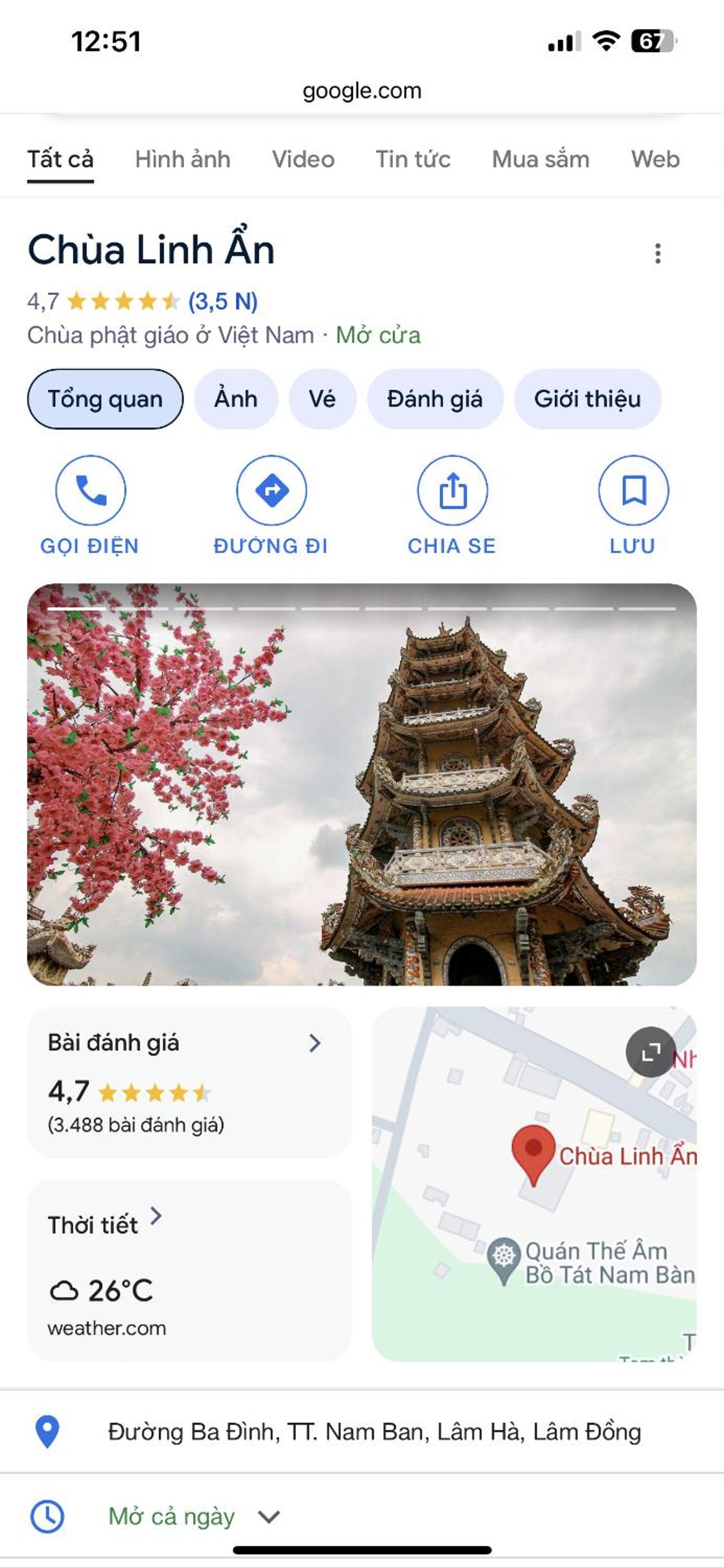Call the temple with Gọi điện
Image resolution: width=724 pixels, height=1568 pixels.
(x=90, y=505)
